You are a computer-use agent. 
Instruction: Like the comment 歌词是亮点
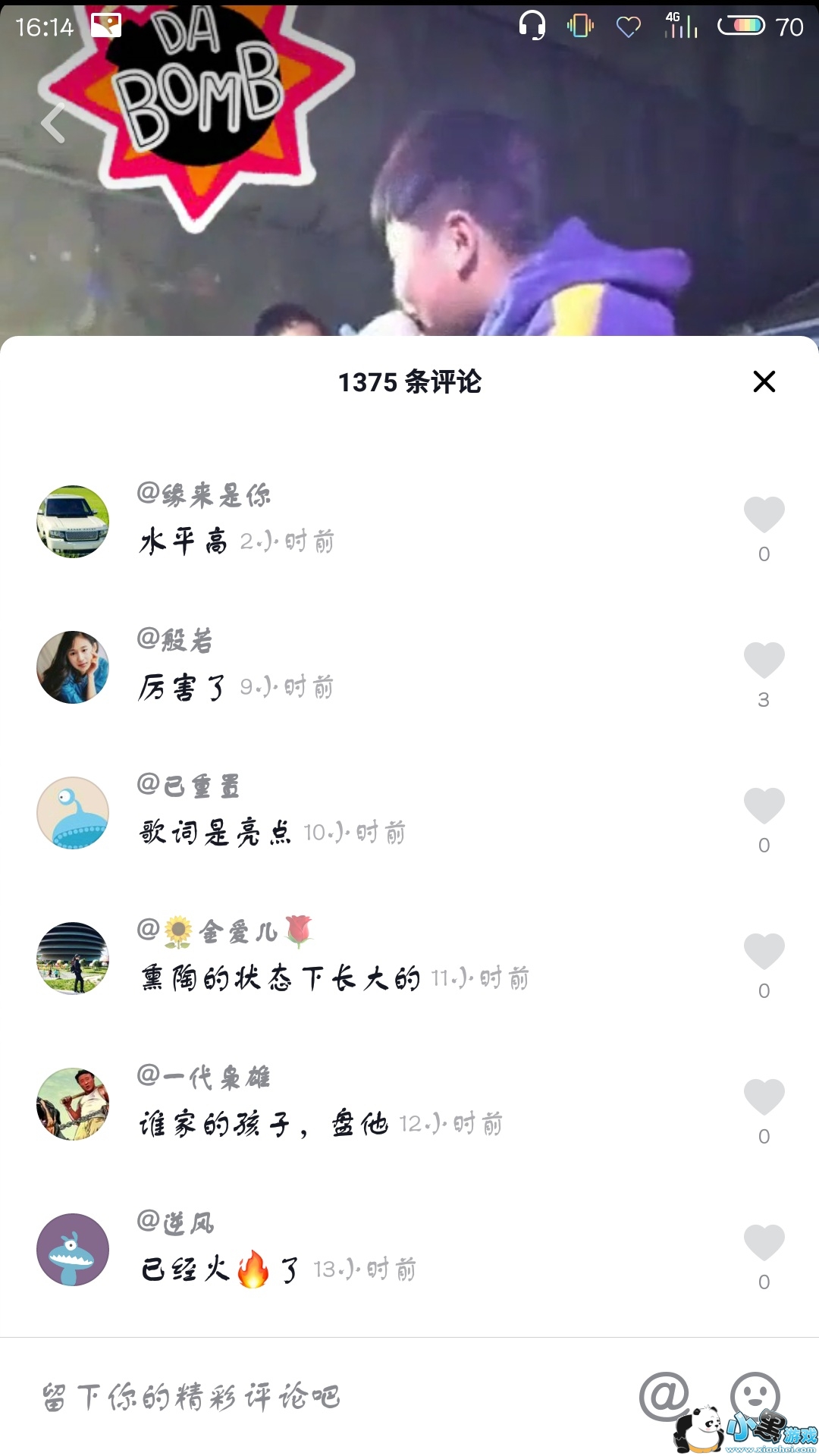pos(764,806)
